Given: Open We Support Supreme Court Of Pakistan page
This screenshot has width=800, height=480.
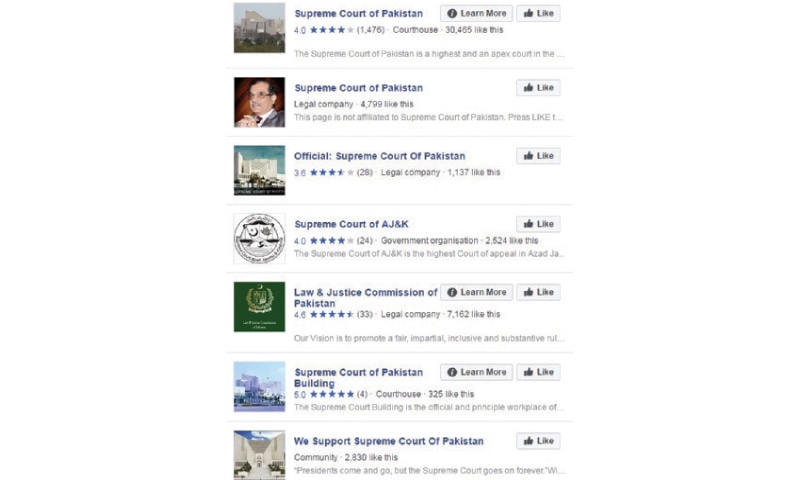Looking at the screenshot, I should coord(388,441).
